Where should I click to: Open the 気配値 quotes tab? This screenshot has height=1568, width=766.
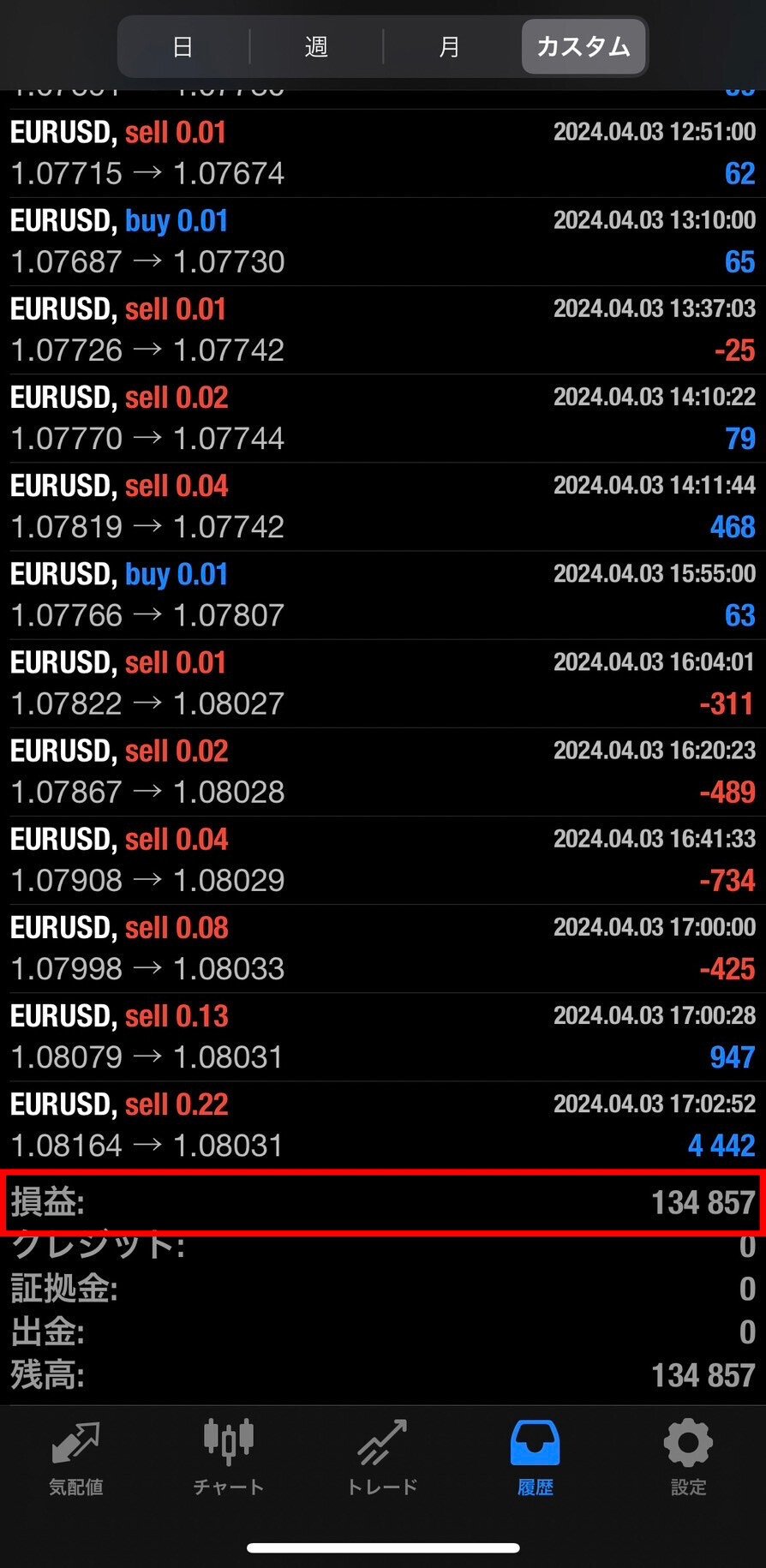[76, 1458]
